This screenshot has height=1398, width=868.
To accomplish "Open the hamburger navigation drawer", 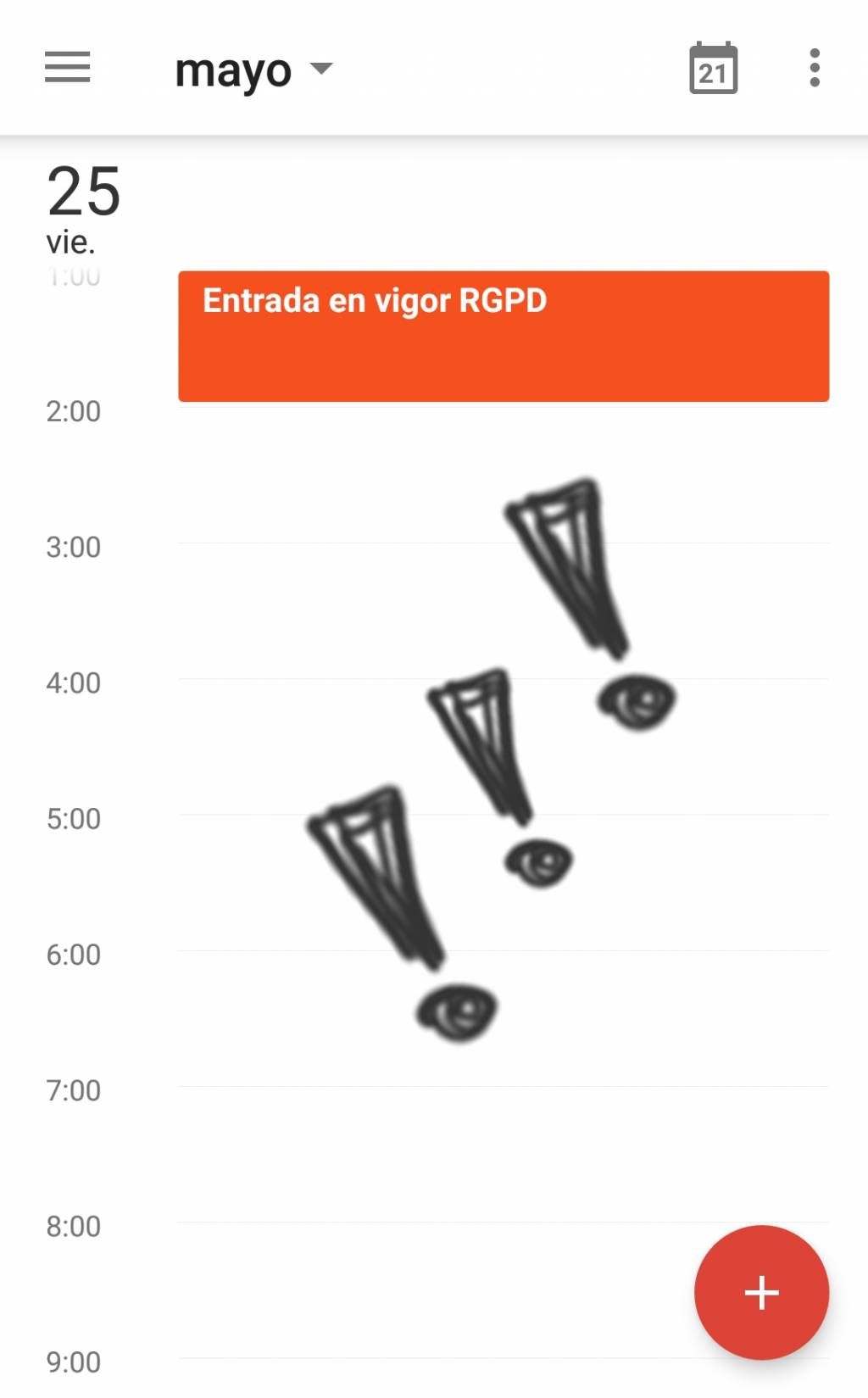I will (67, 67).
